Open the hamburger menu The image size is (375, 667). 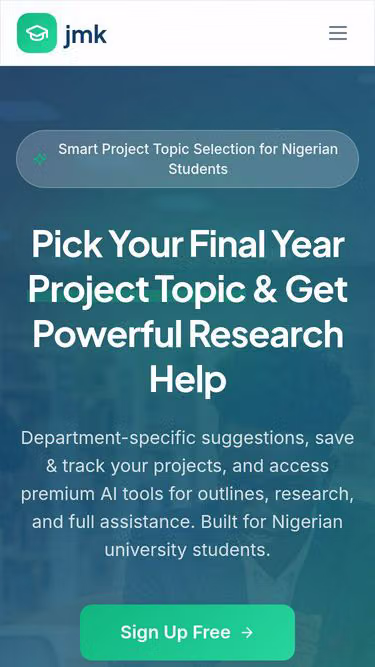click(338, 33)
